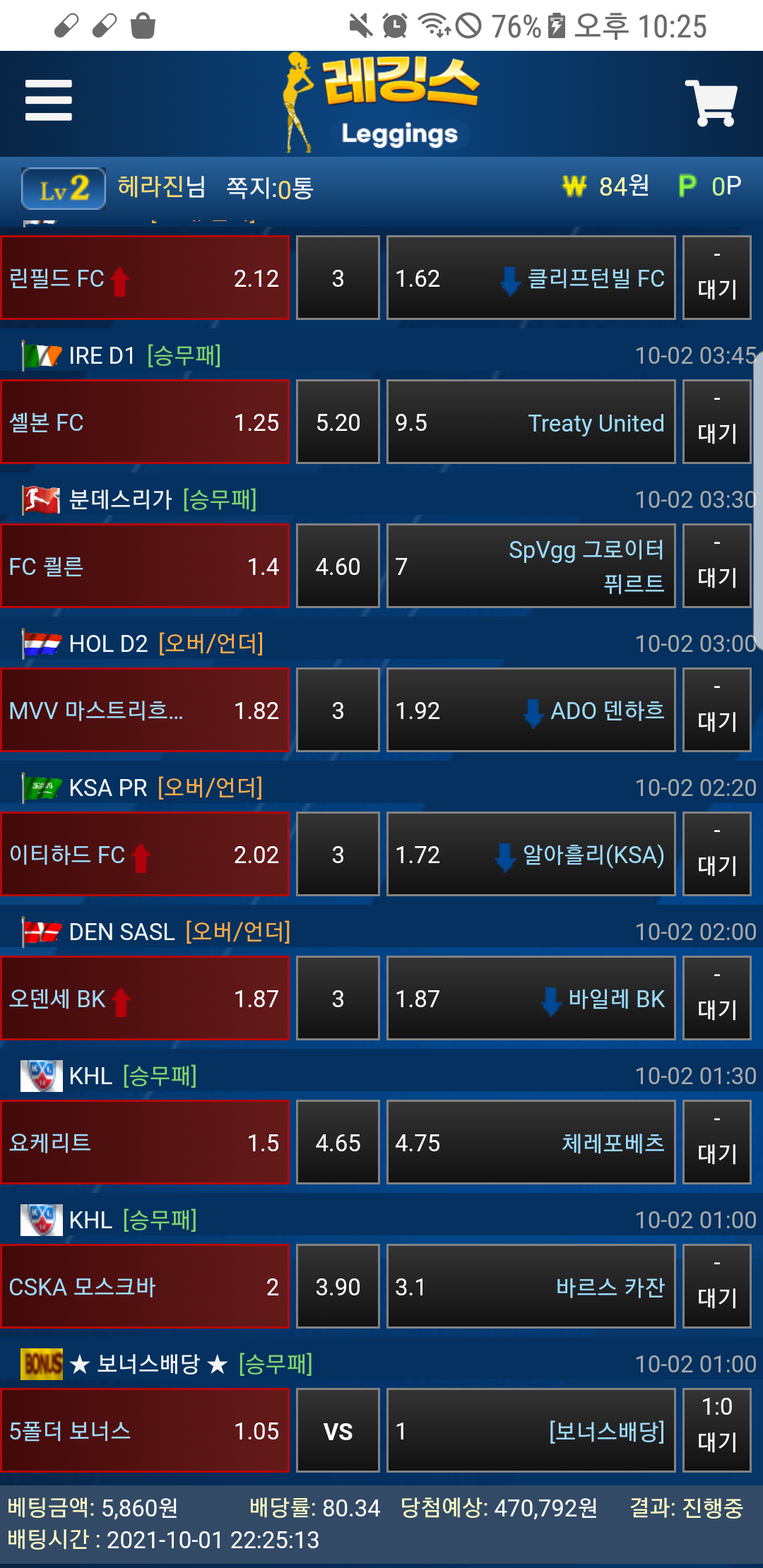
Task: Choose the 5.20 draw for the 셸본 match
Action: (338, 422)
